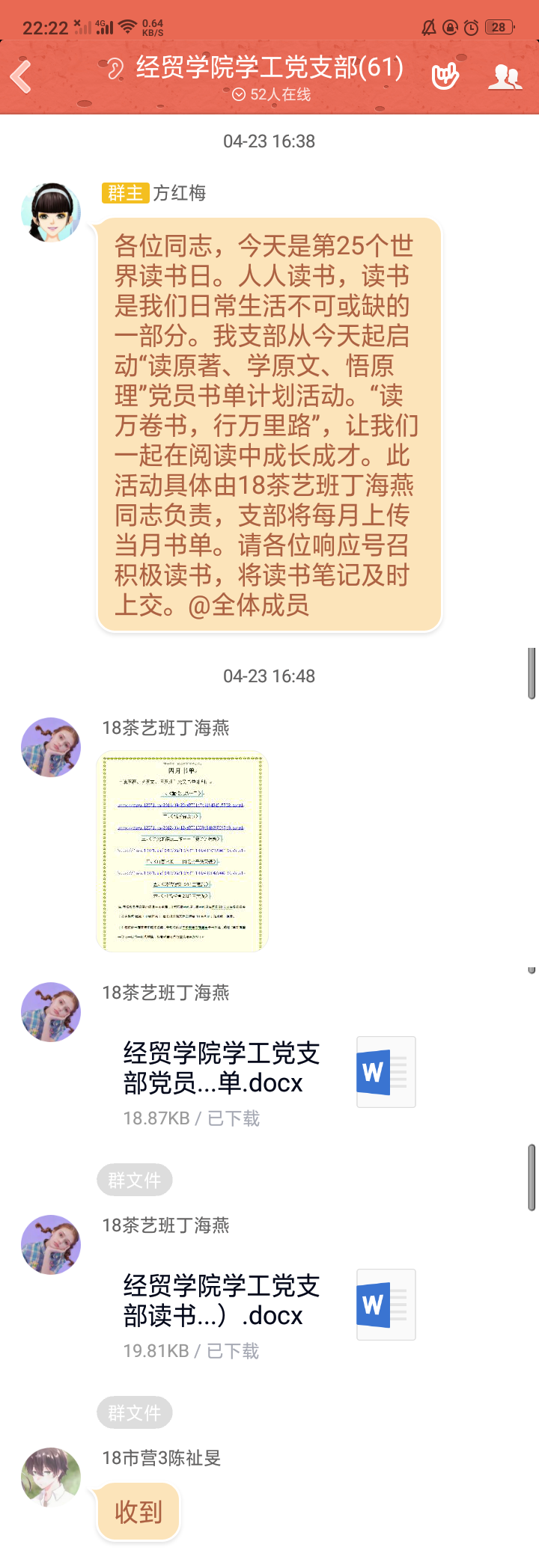Screen dimensions: 539x1568
Task: Open 丁海燕's avatar beside the image message
Action: pyautogui.click(x=51, y=747)
